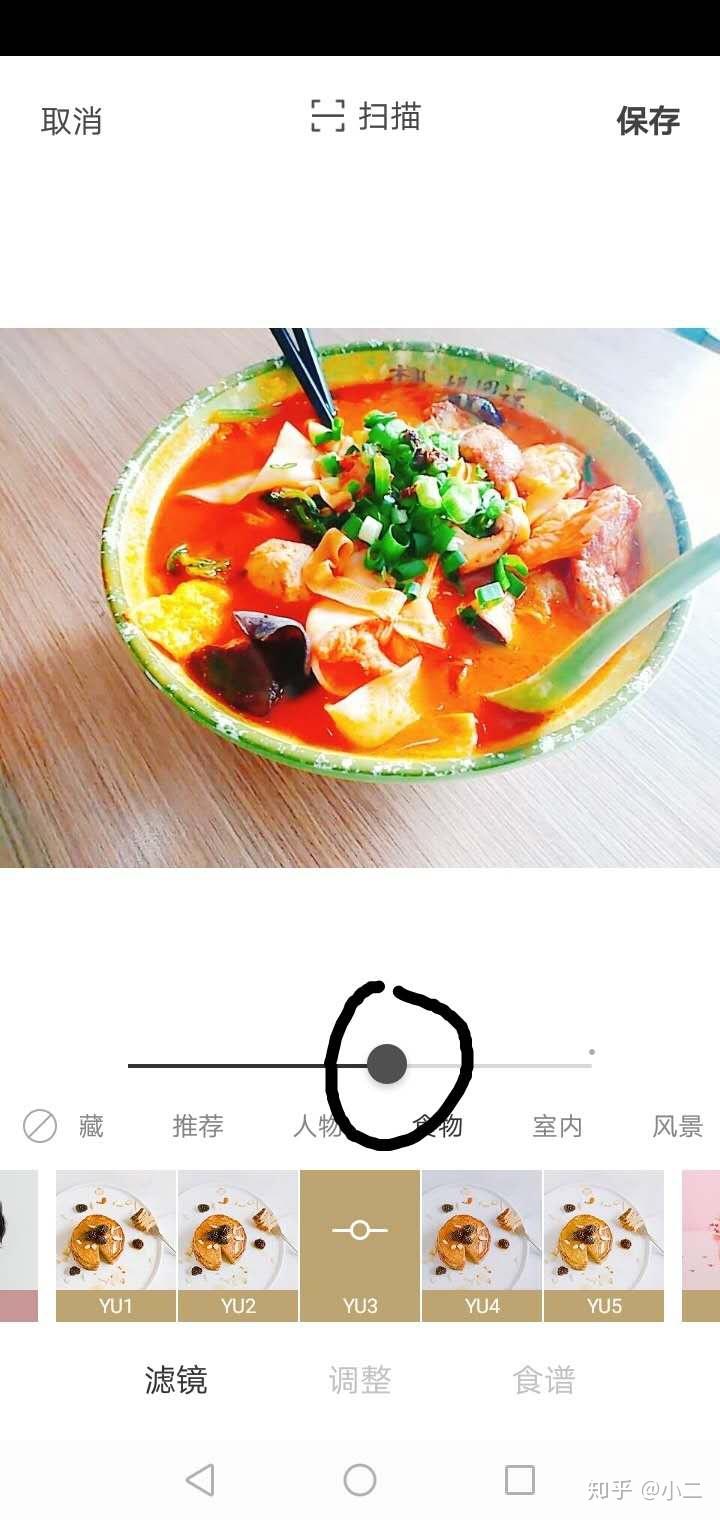Apply the YU1 filter
The width and height of the screenshot is (720, 1520).
[116, 1245]
